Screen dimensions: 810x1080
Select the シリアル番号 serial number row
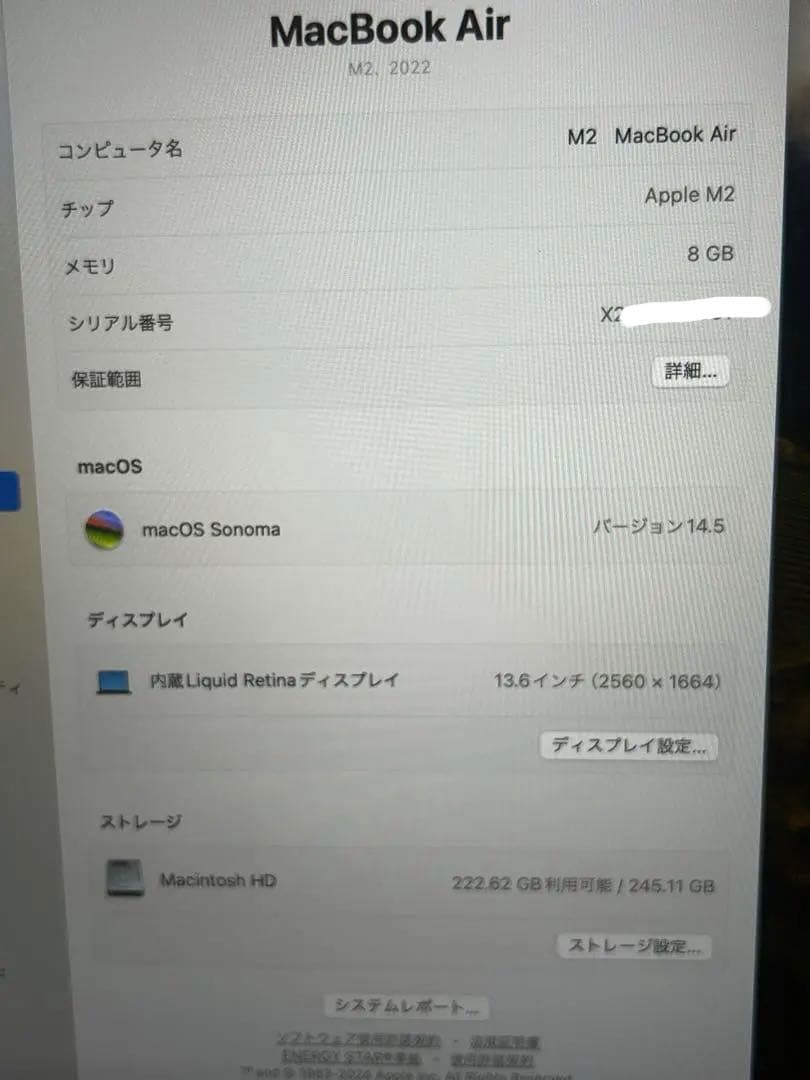tap(400, 322)
